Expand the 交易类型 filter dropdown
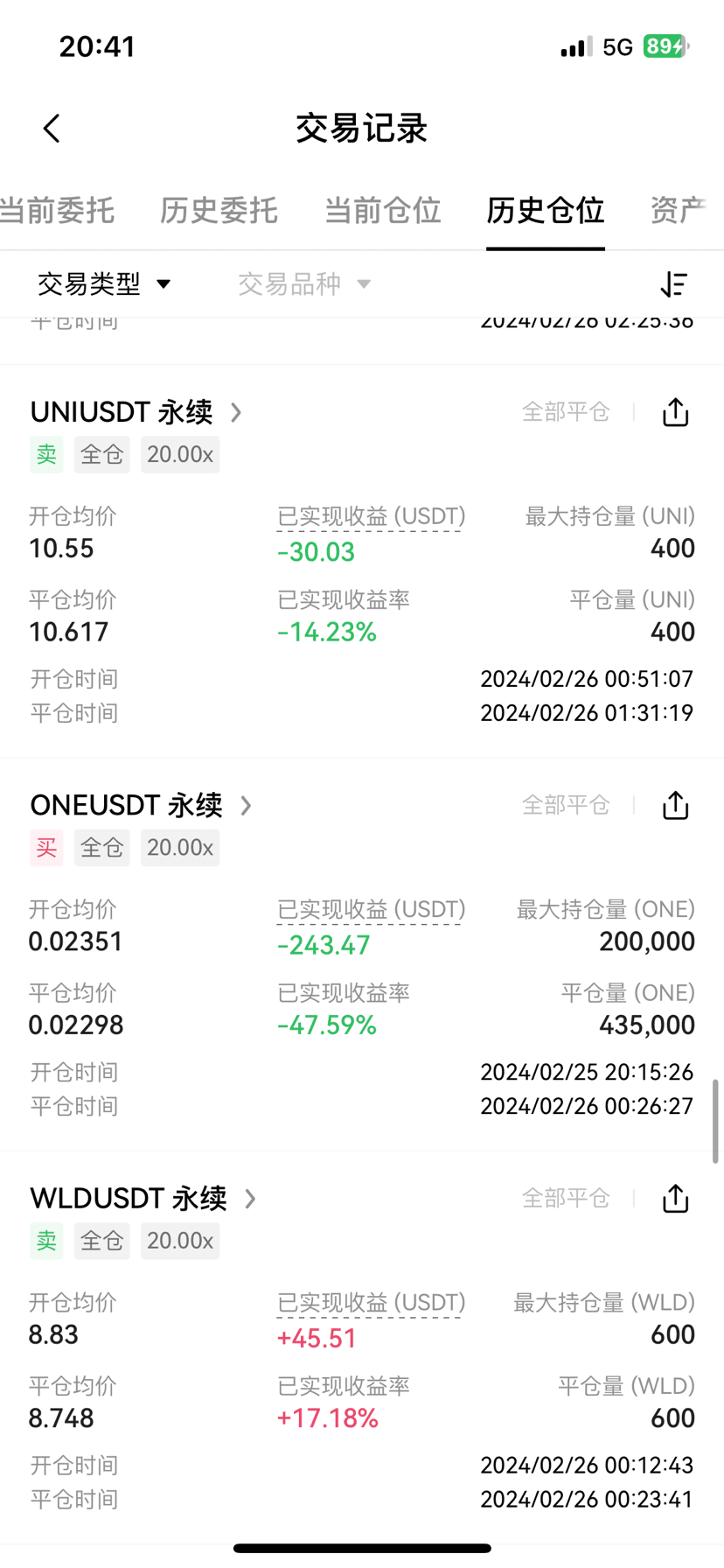The height and width of the screenshot is (1568, 724). click(104, 283)
